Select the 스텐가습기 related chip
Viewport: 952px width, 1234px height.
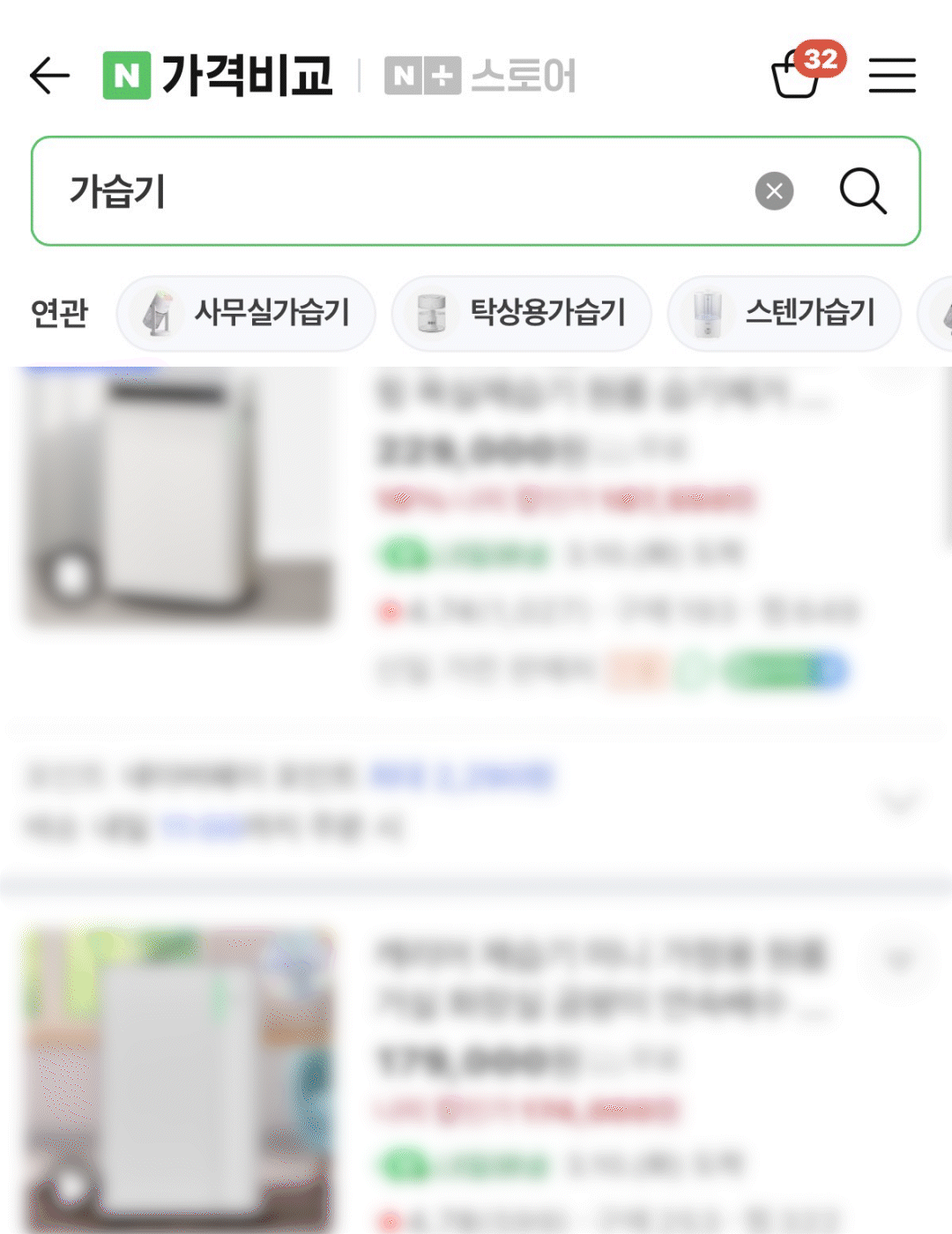tap(785, 313)
